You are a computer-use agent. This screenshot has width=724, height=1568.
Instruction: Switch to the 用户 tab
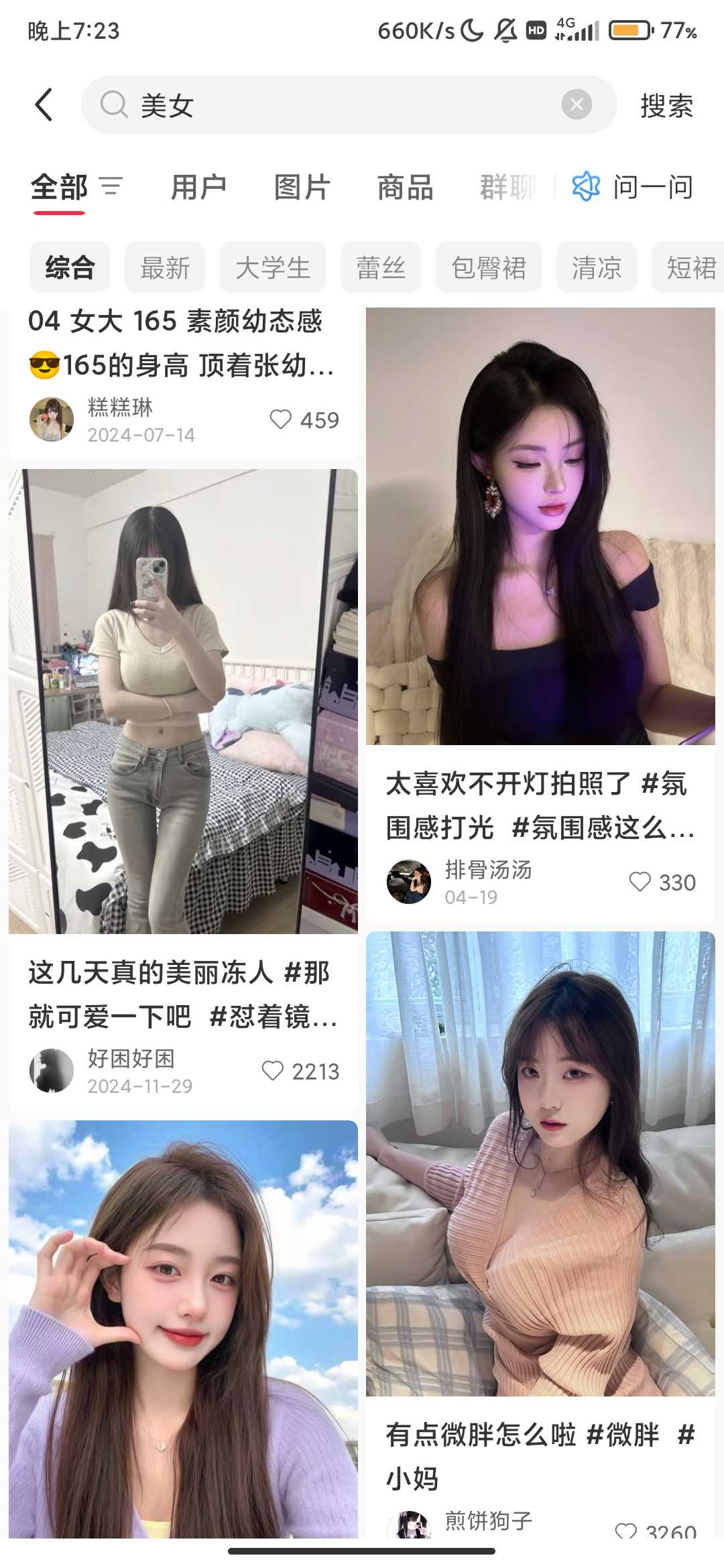198,187
